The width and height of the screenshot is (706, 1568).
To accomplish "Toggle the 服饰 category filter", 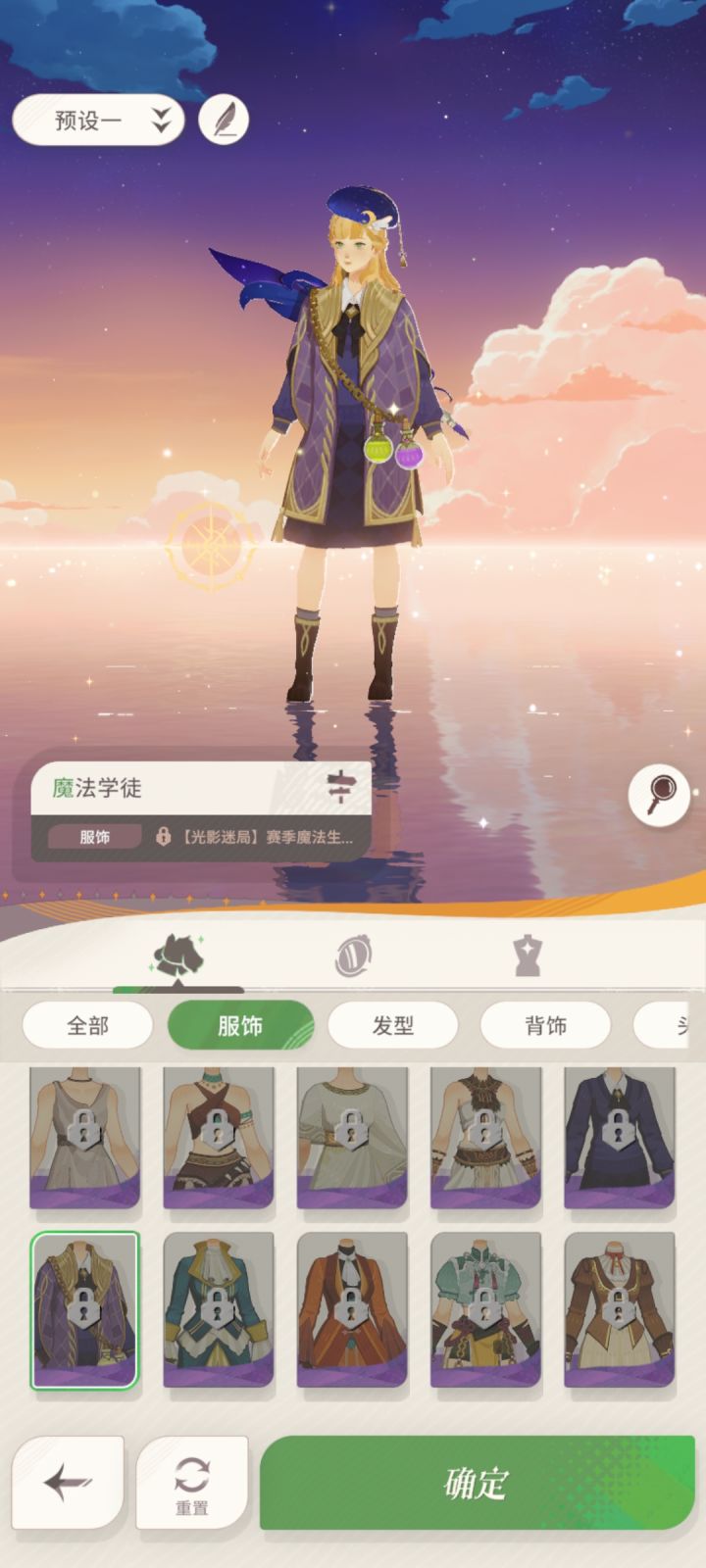I will click(x=241, y=1025).
